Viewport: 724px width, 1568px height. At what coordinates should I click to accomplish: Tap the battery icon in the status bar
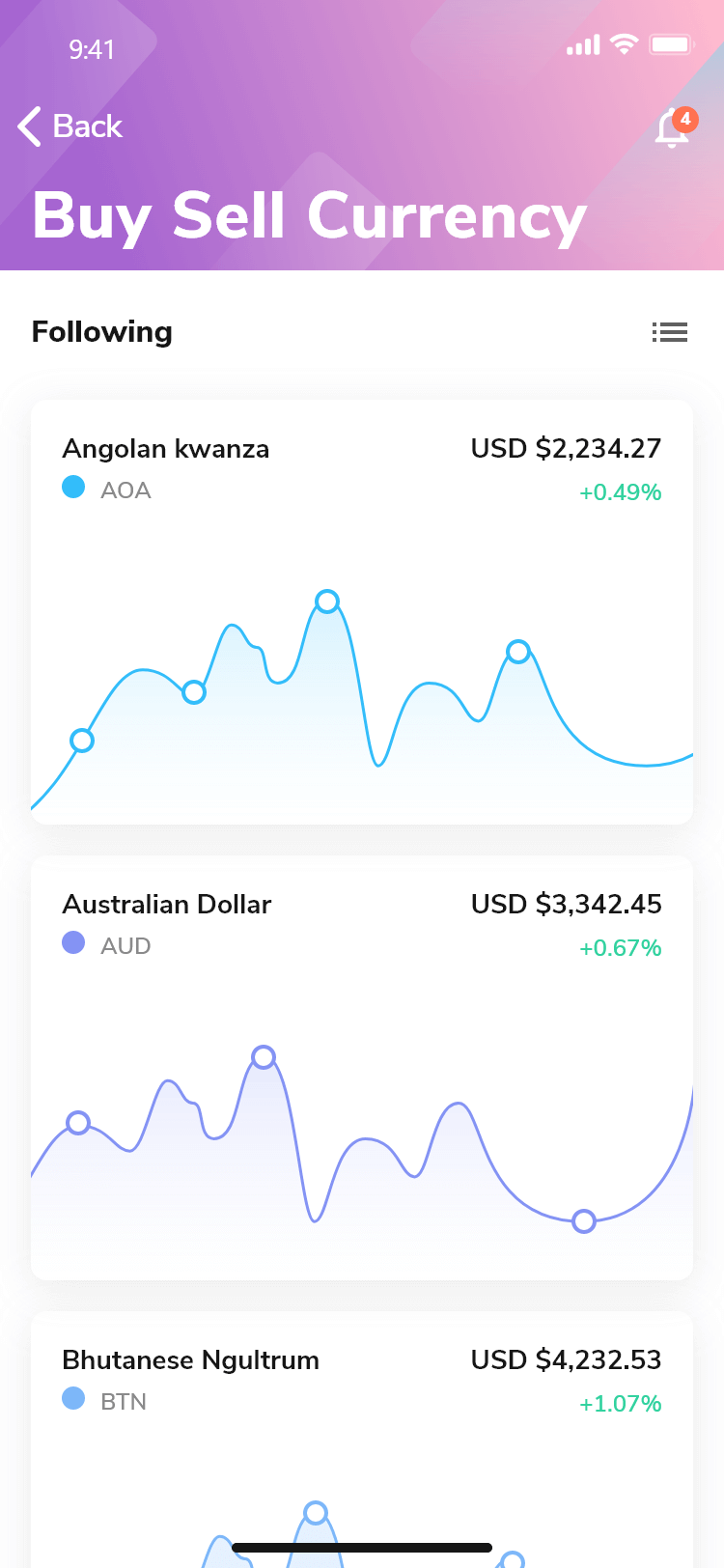tap(672, 43)
